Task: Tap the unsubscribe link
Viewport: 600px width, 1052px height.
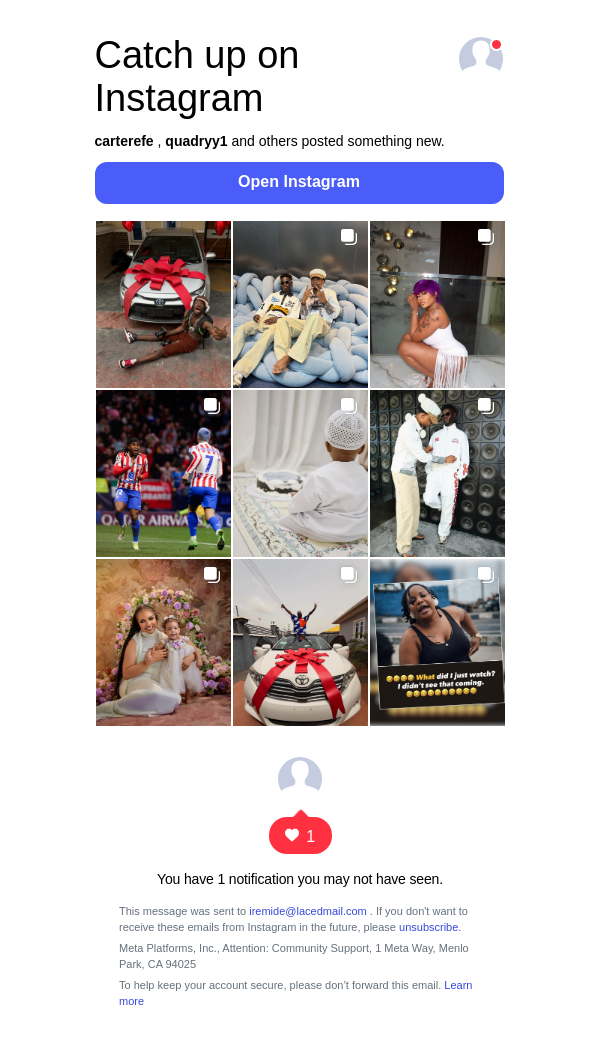Action: [429, 927]
